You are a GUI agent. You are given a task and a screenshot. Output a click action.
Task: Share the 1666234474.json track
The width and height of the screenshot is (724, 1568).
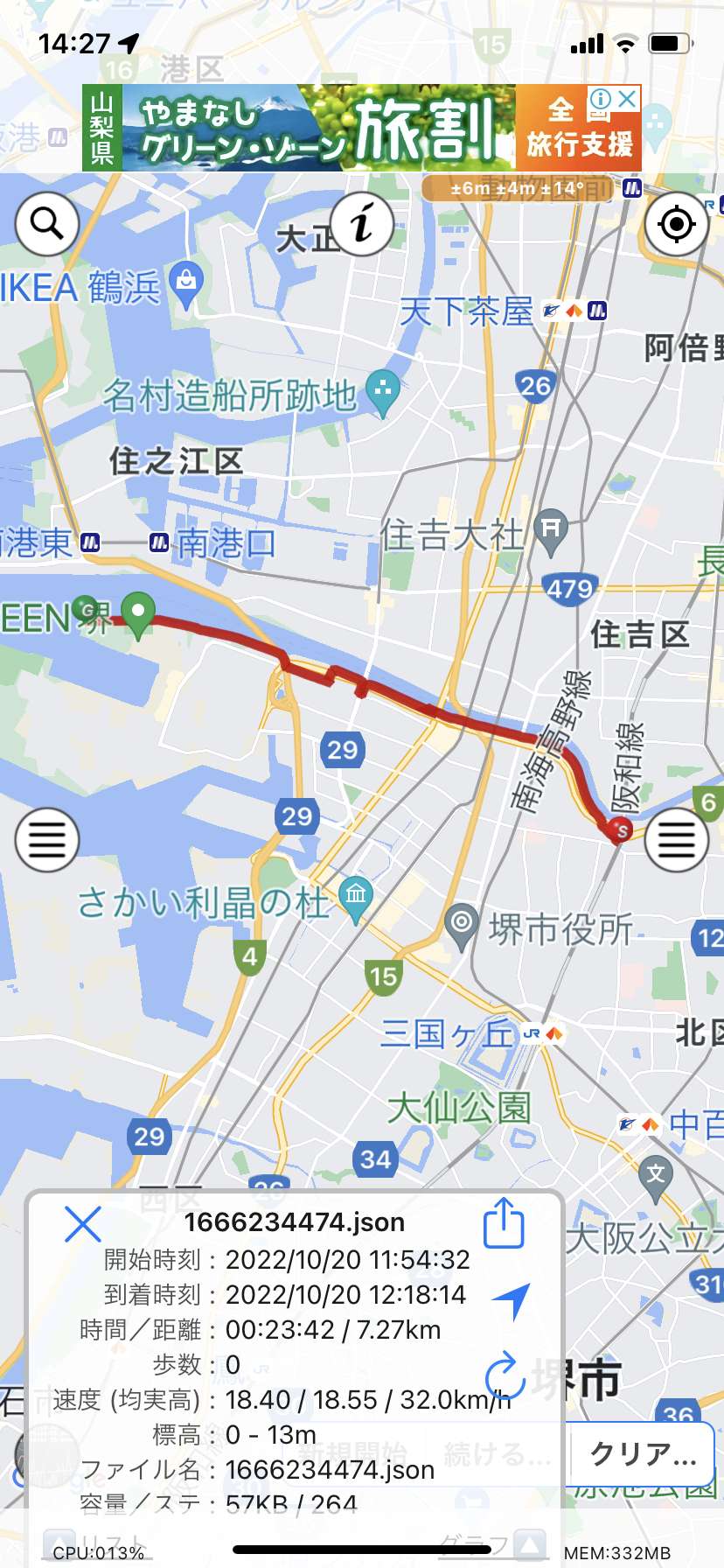504,1223
